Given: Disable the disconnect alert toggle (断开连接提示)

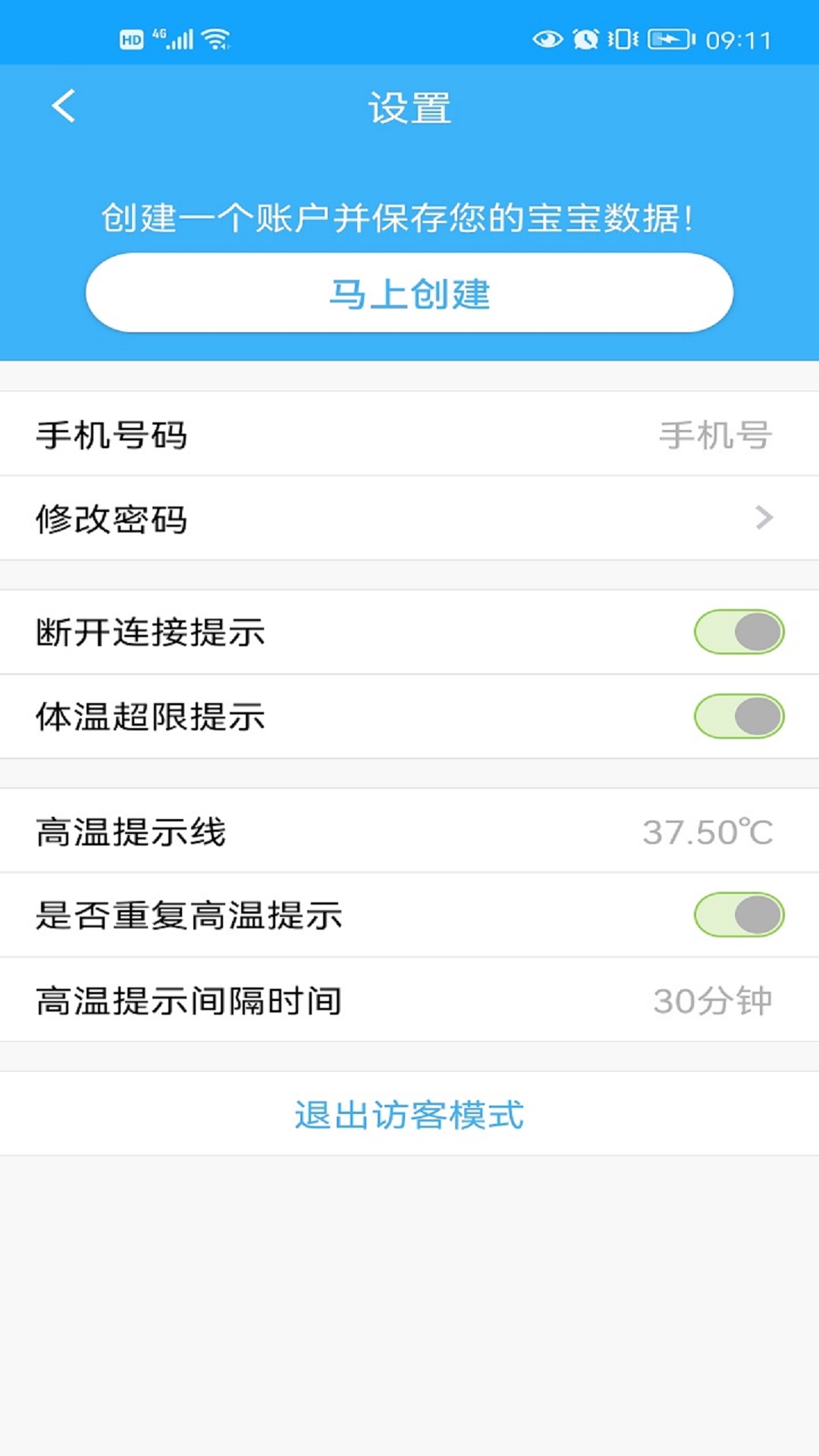Looking at the screenshot, I should pyautogui.click(x=738, y=632).
